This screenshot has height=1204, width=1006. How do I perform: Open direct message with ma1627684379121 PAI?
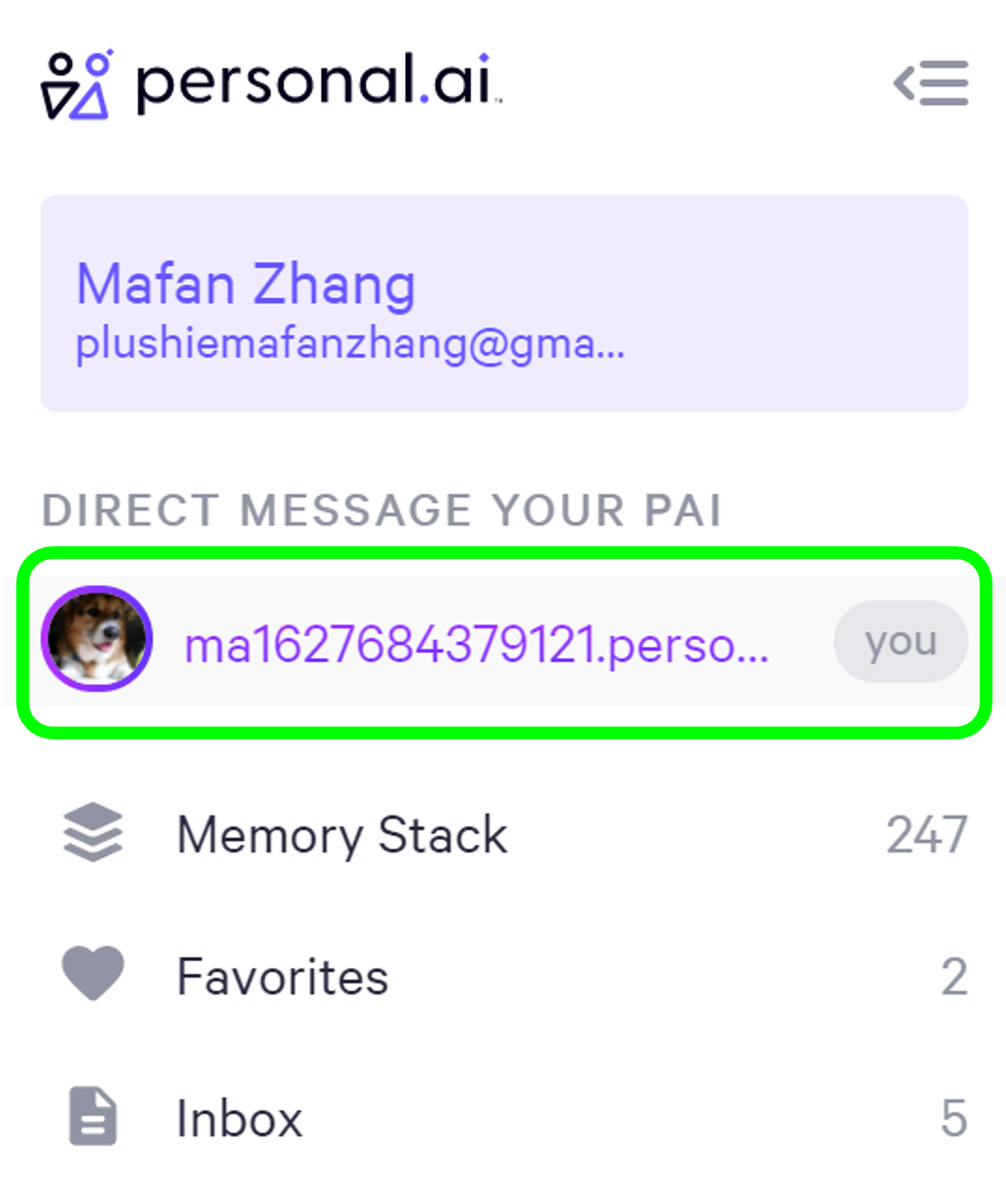click(x=476, y=644)
